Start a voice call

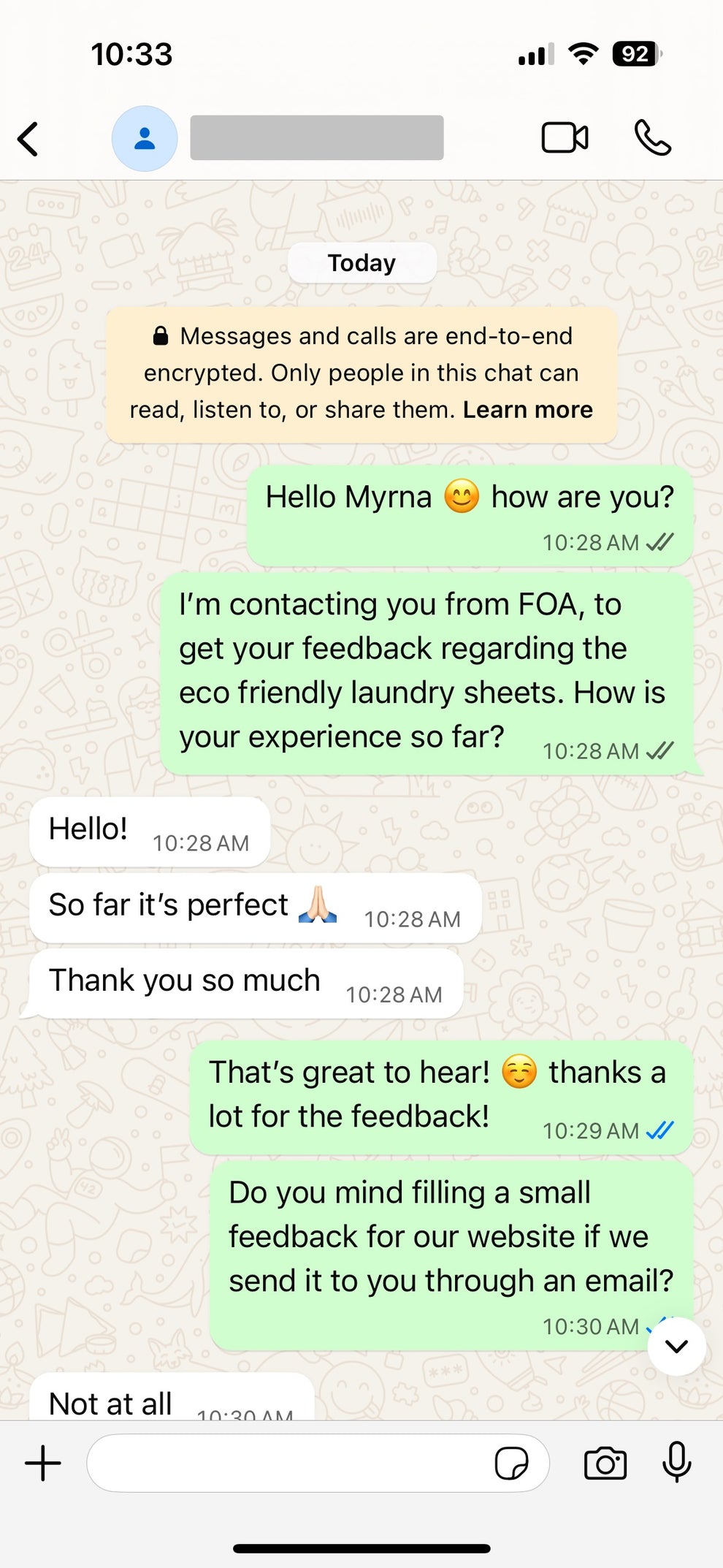pos(652,138)
